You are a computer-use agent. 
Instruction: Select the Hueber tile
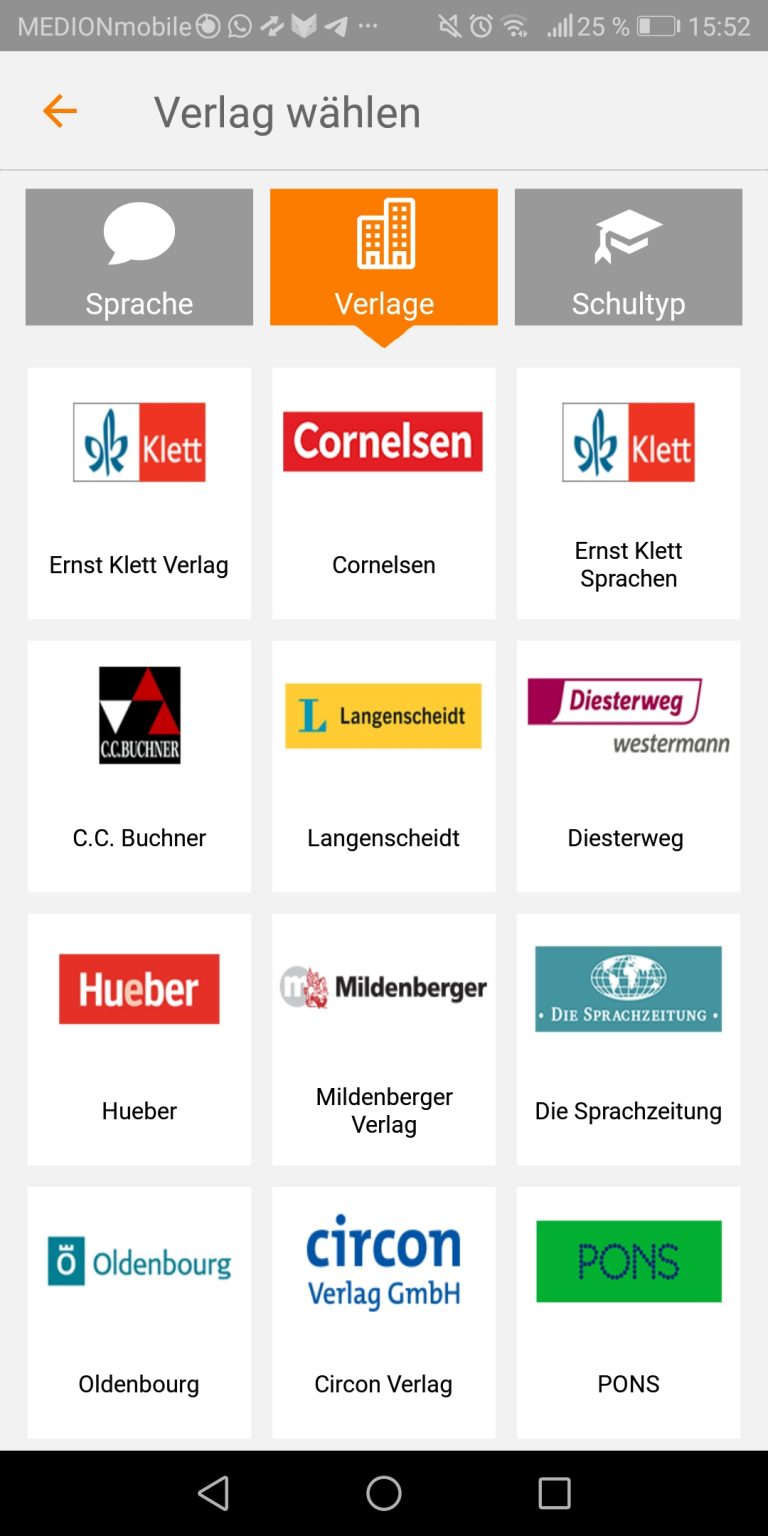[x=139, y=1039]
